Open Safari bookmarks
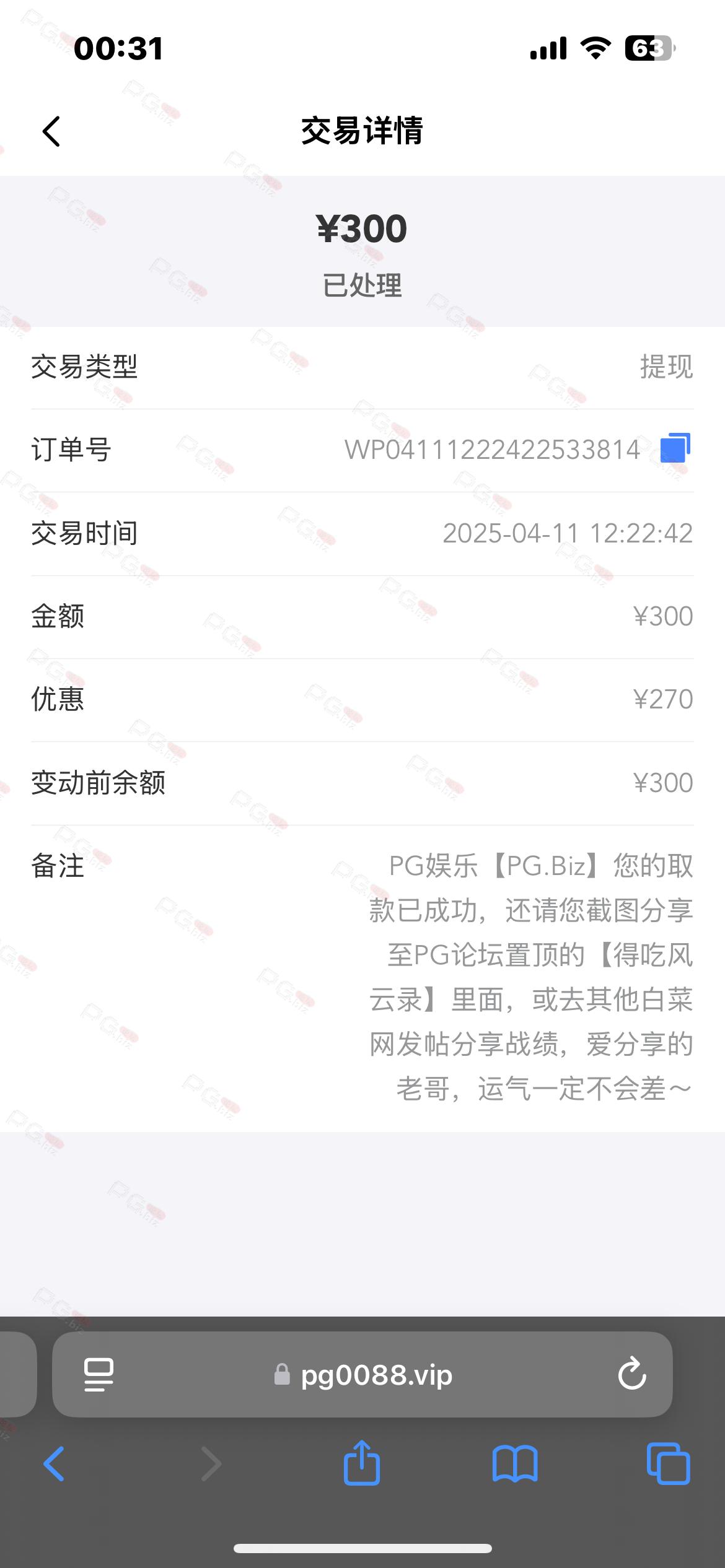The height and width of the screenshot is (1568, 725). click(515, 1464)
